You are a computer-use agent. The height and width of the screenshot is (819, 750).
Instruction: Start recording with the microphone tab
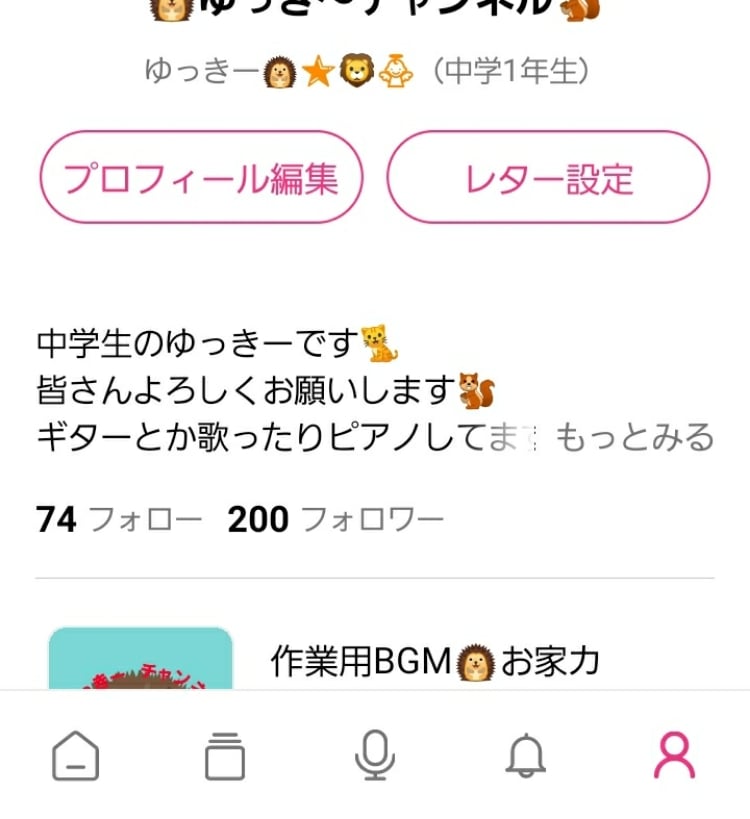[x=375, y=755]
